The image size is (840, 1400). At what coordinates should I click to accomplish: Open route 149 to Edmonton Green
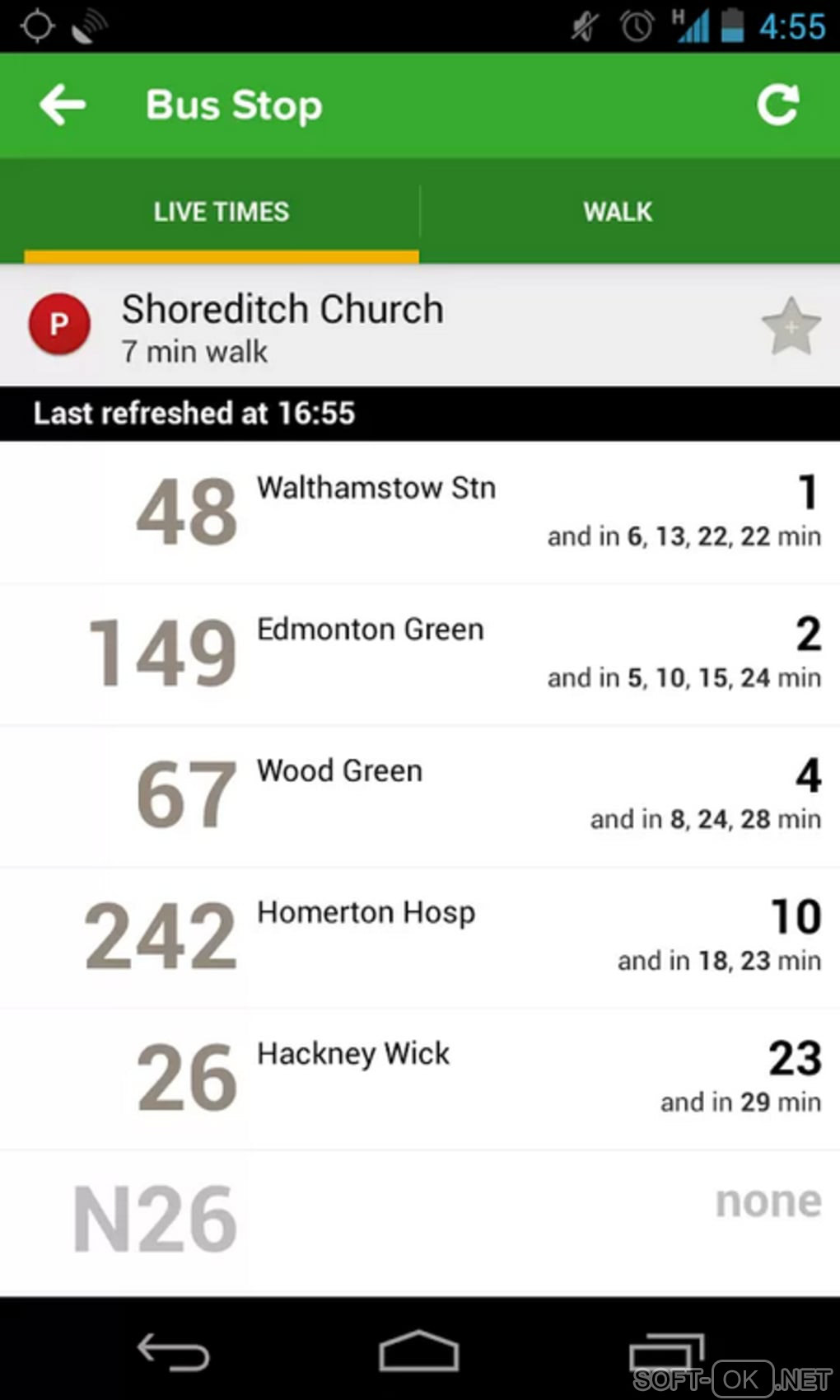pyautogui.click(x=420, y=654)
